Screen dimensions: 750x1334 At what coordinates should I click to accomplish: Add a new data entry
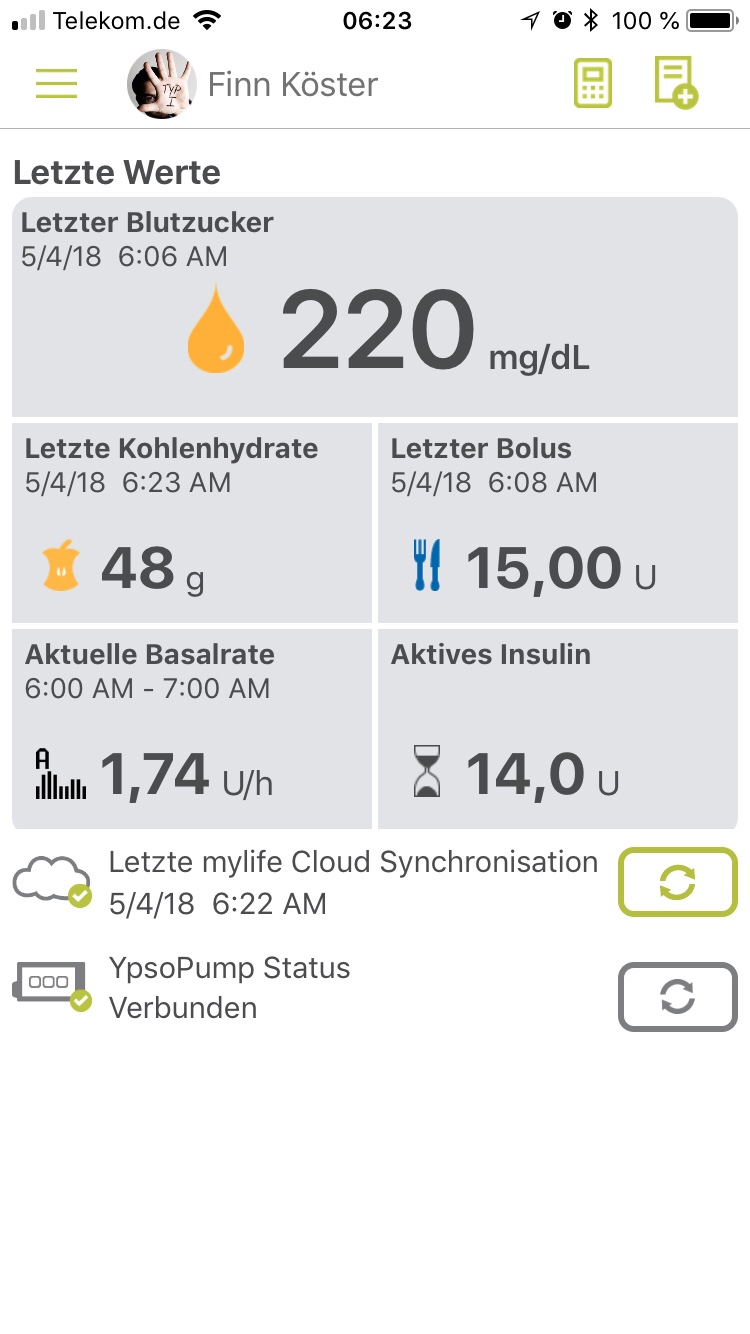(676, 83)
